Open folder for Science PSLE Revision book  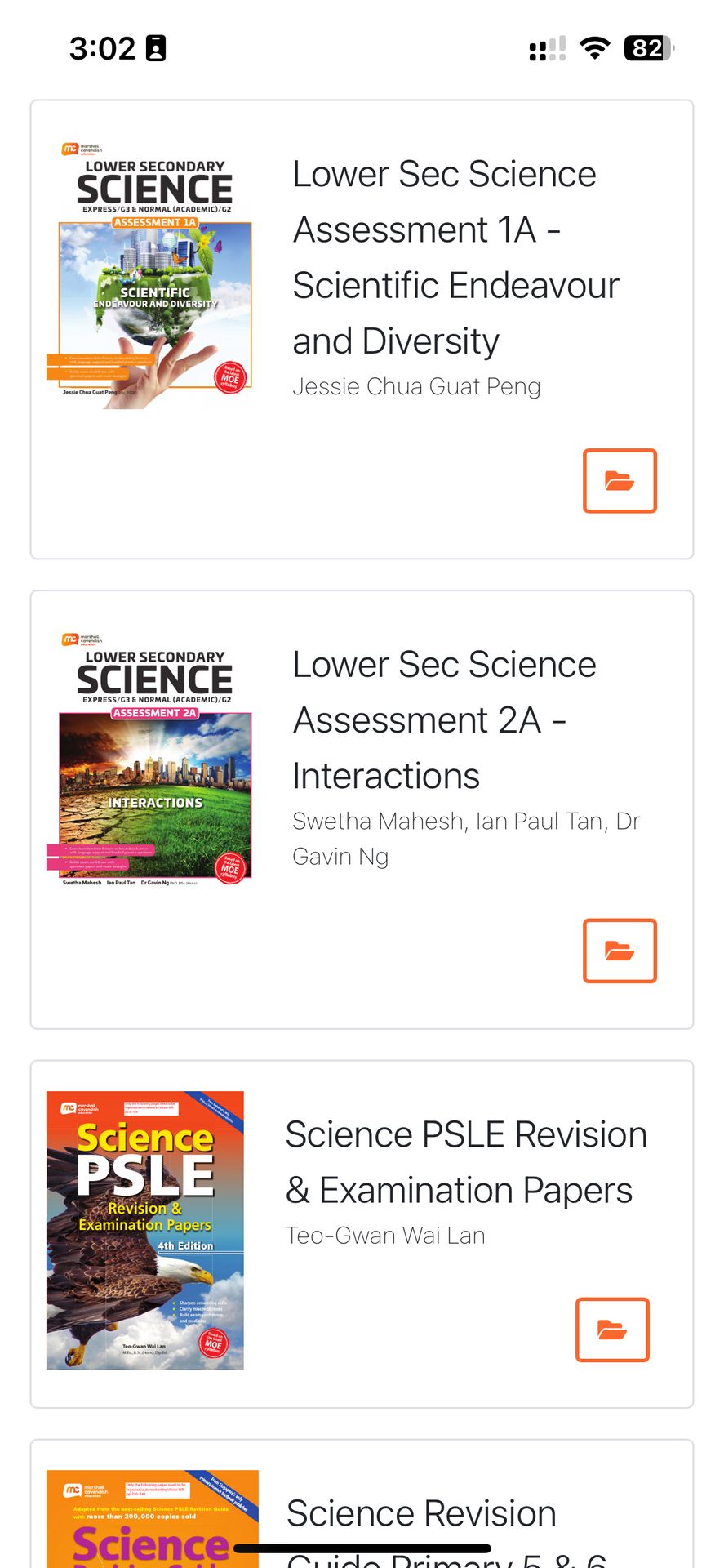coord(612,1330)
